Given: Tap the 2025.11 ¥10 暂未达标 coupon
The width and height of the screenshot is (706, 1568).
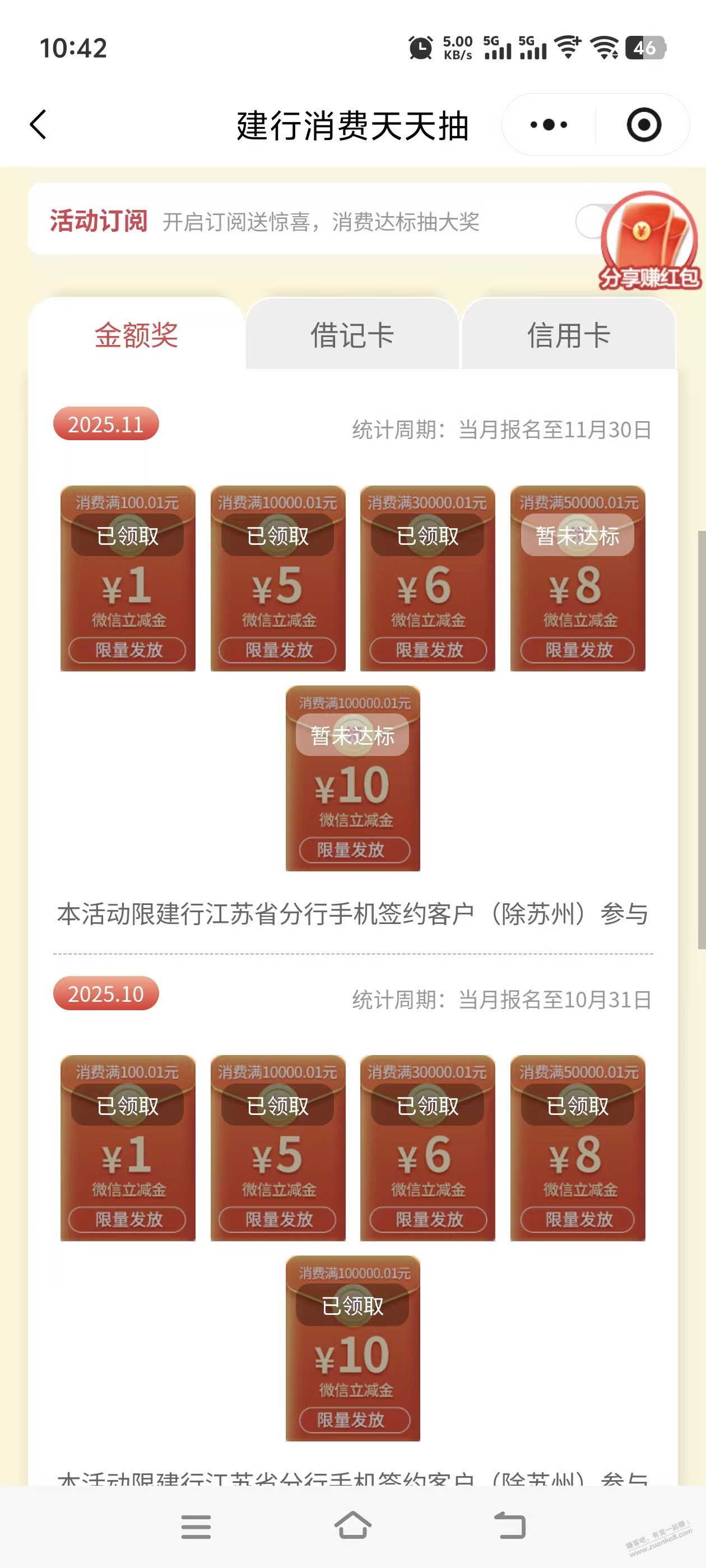Looking at the screenshot, I should [352, 778].
